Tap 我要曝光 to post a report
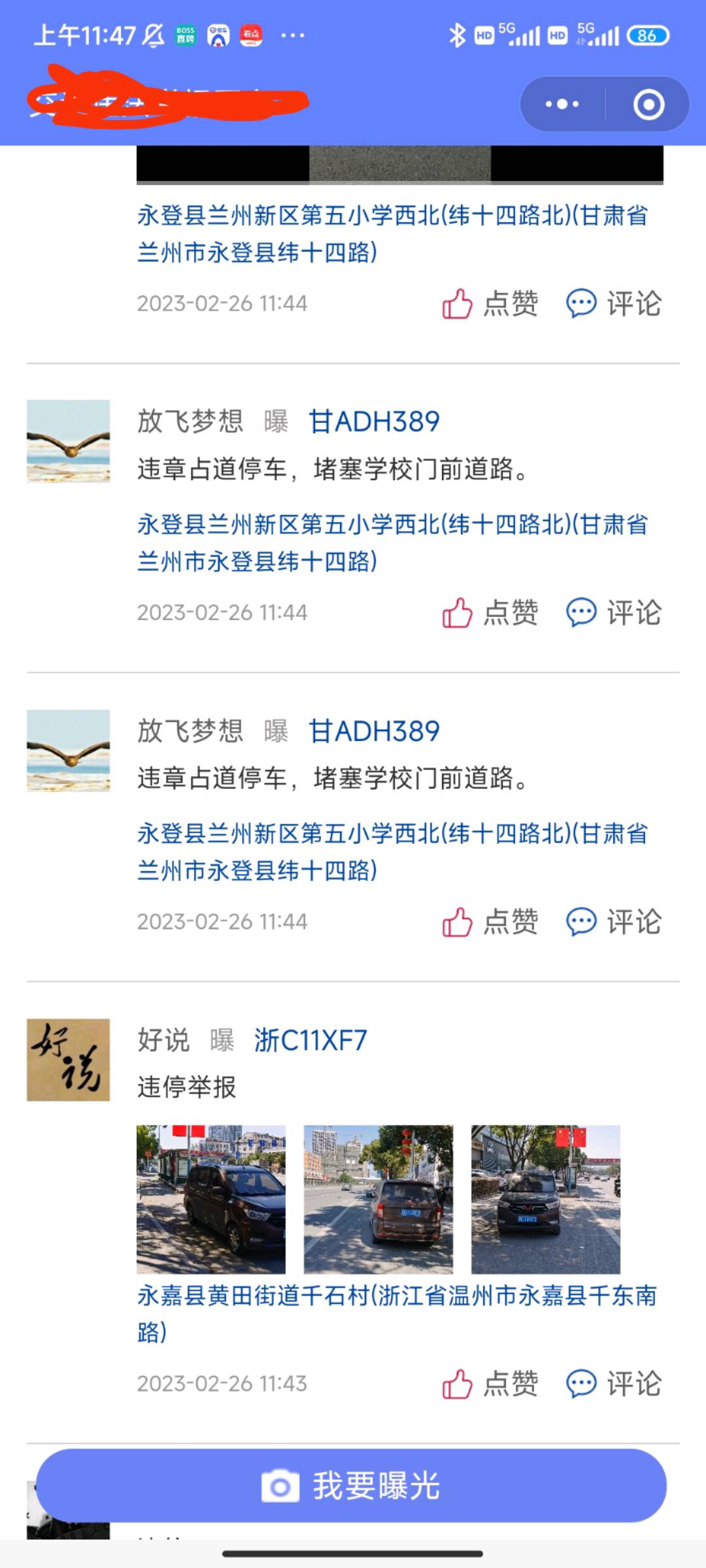 click(x=352, y=1486)
